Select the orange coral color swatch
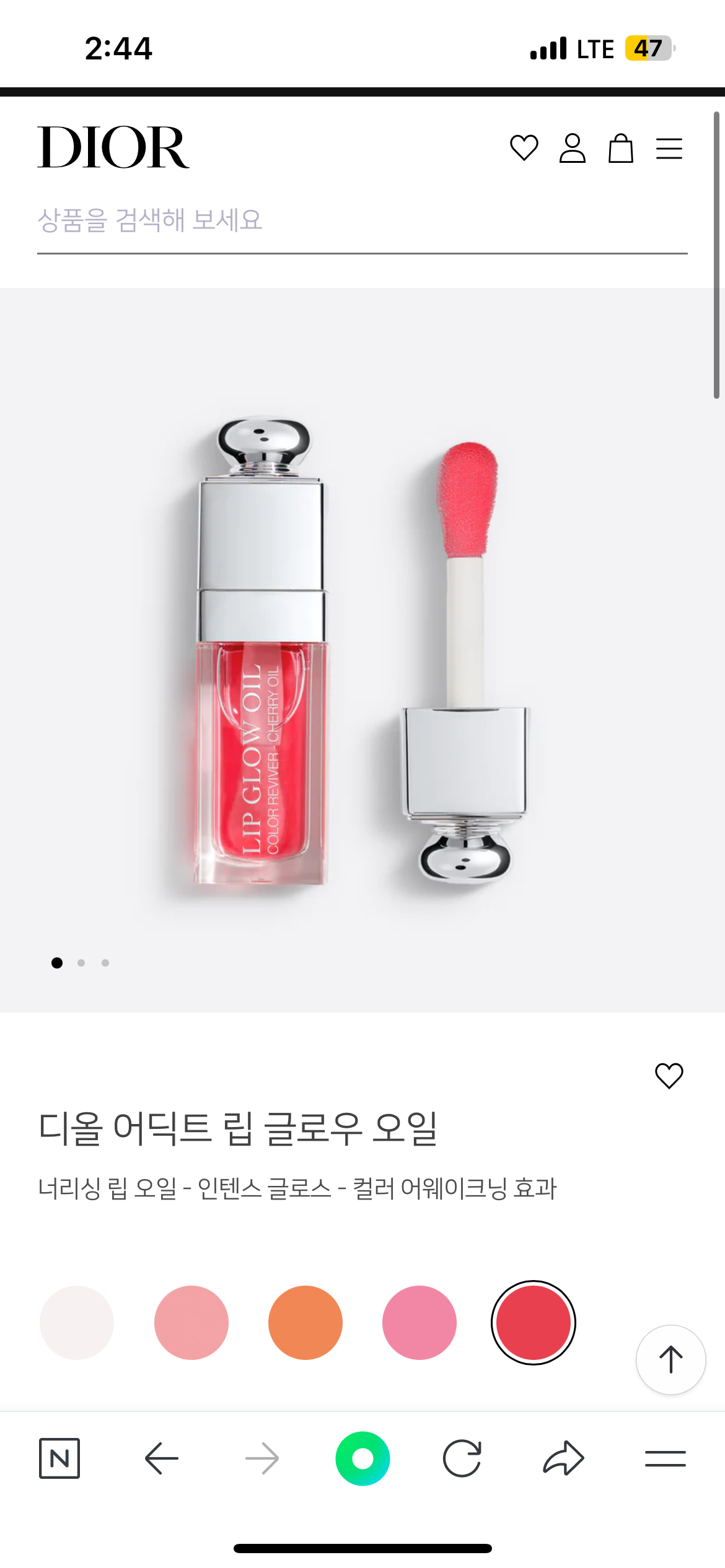Viewport: 725px width, 1568px height. (x=305, y=1322)
